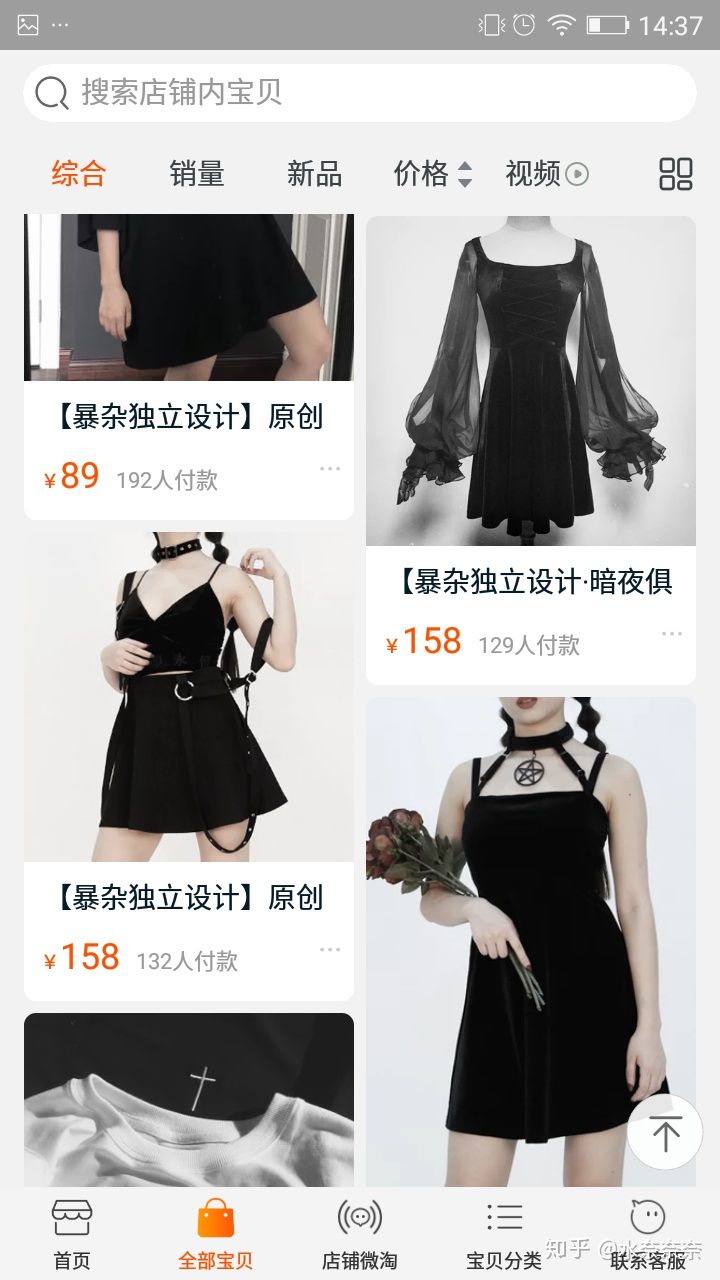Sort products by 销量

(197, 174)
